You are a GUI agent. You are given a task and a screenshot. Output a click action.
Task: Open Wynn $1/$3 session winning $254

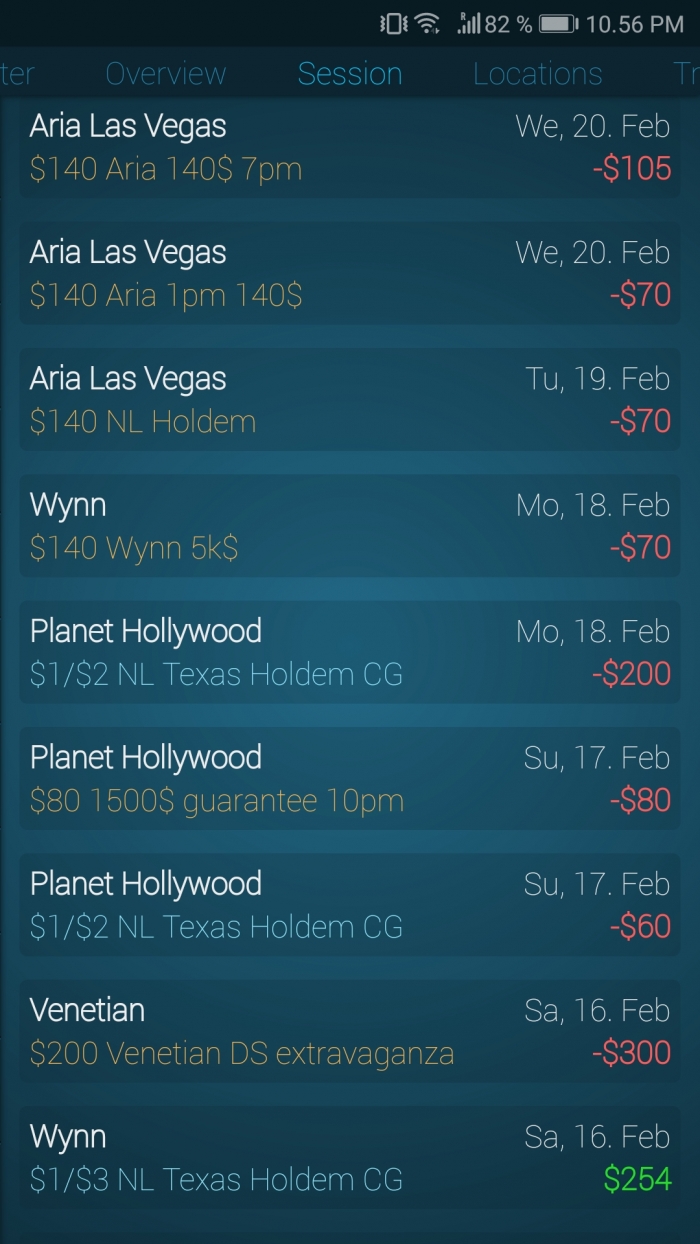pos(350,1157)
